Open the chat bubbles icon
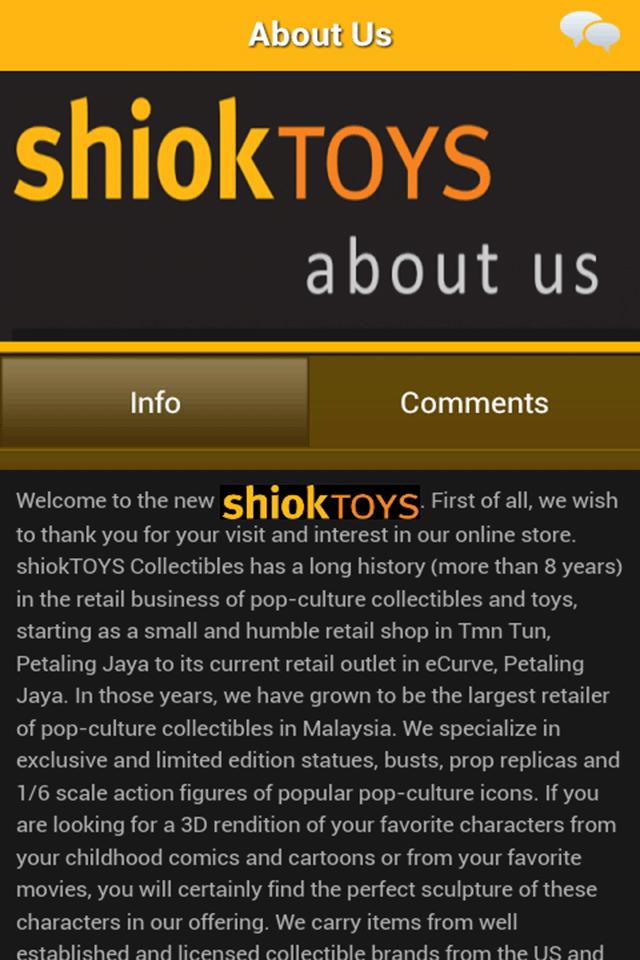Screen dimensions: 640x960 [590, 32]
